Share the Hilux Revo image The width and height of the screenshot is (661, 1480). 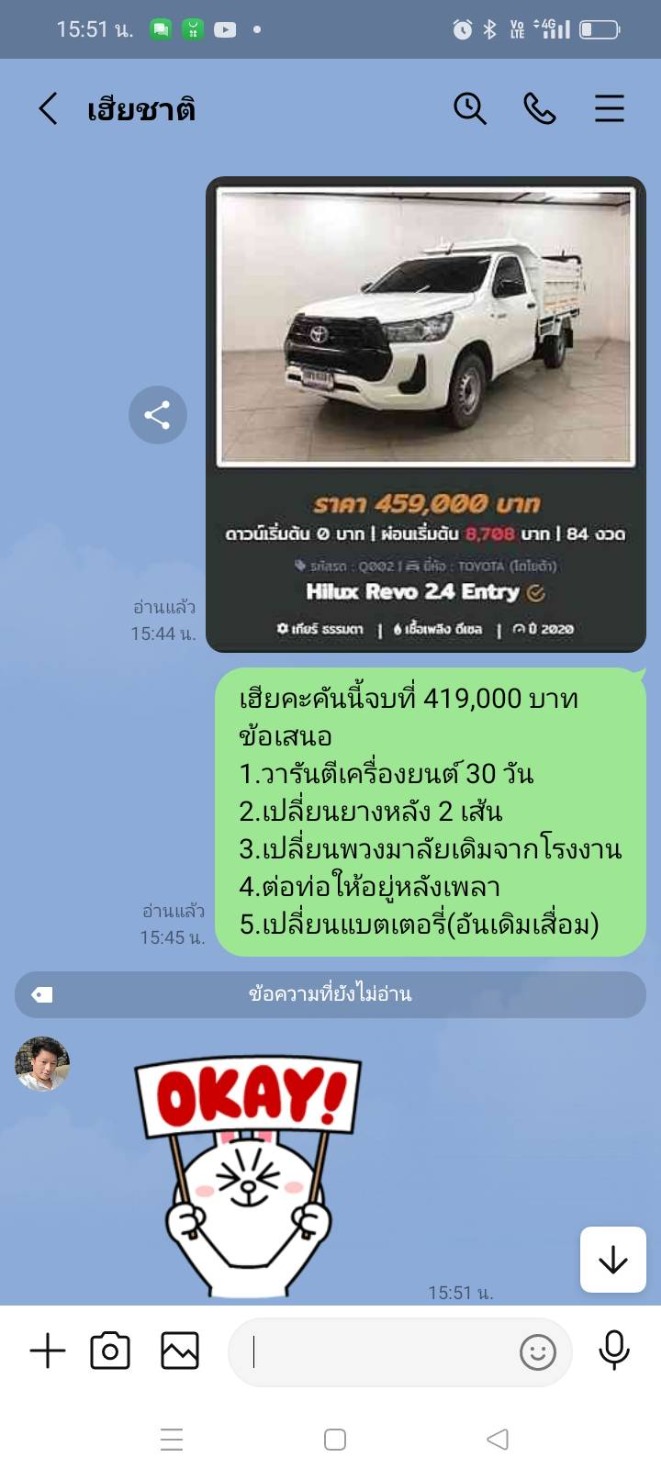157,415
